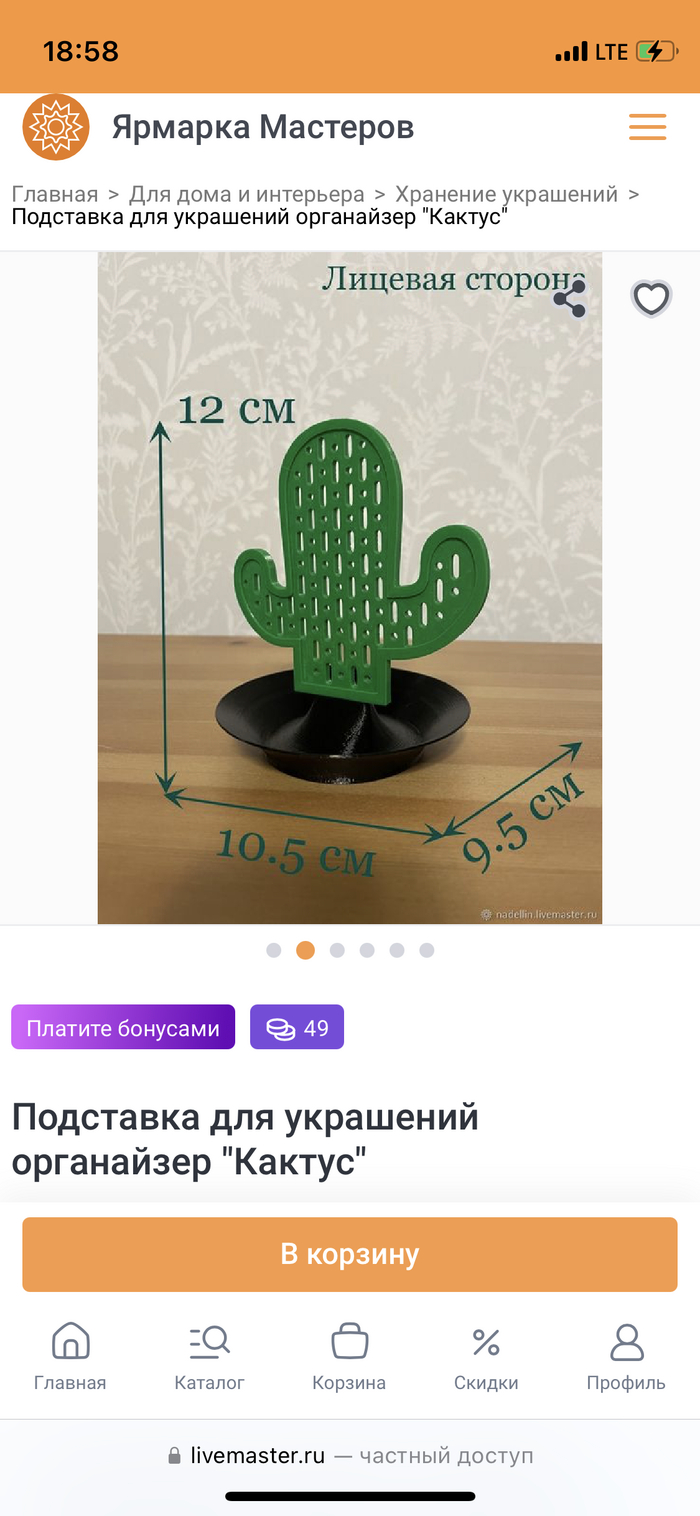This screenshot has width=700, height=1516.
Task: Open the hamburger menu
Action: 647,127
